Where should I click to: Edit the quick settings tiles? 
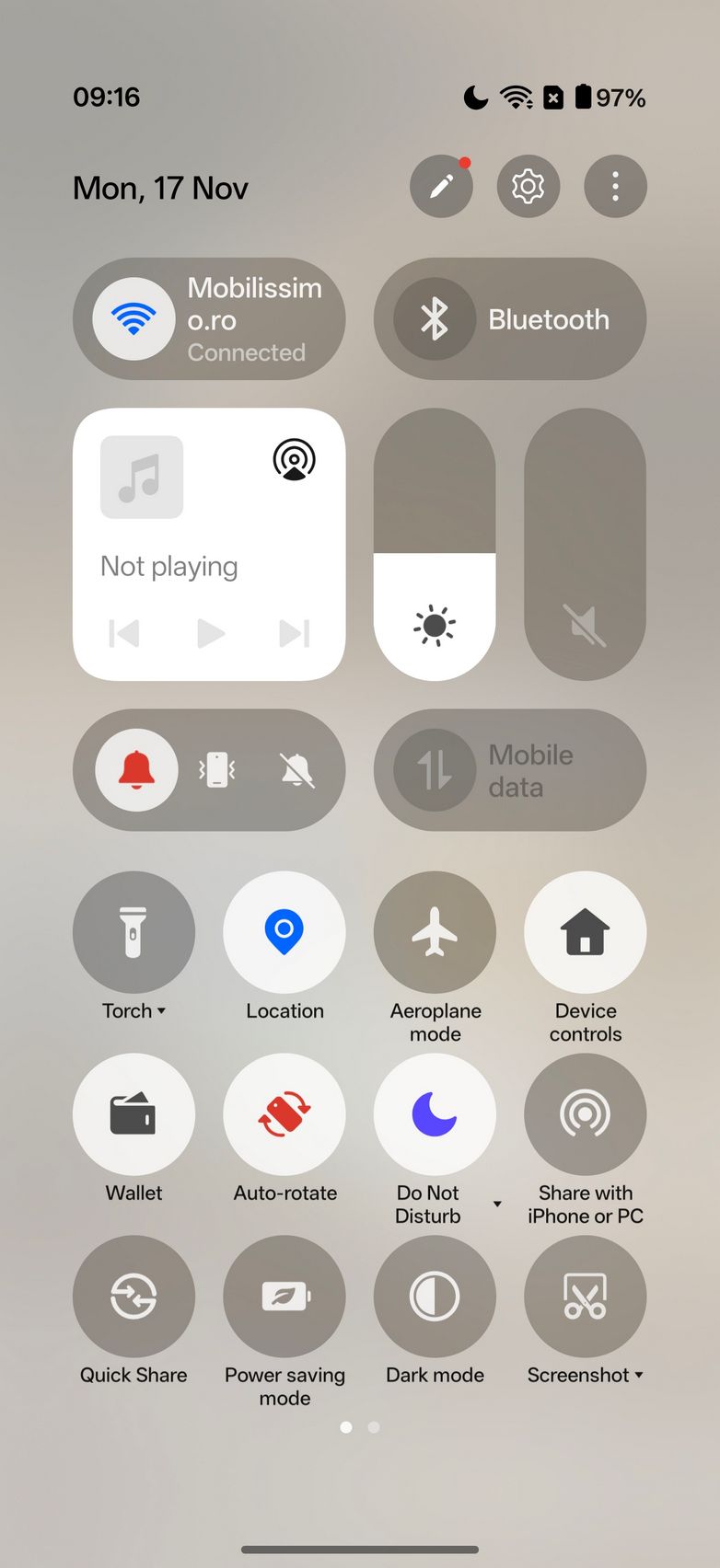(x=441, y=187)
